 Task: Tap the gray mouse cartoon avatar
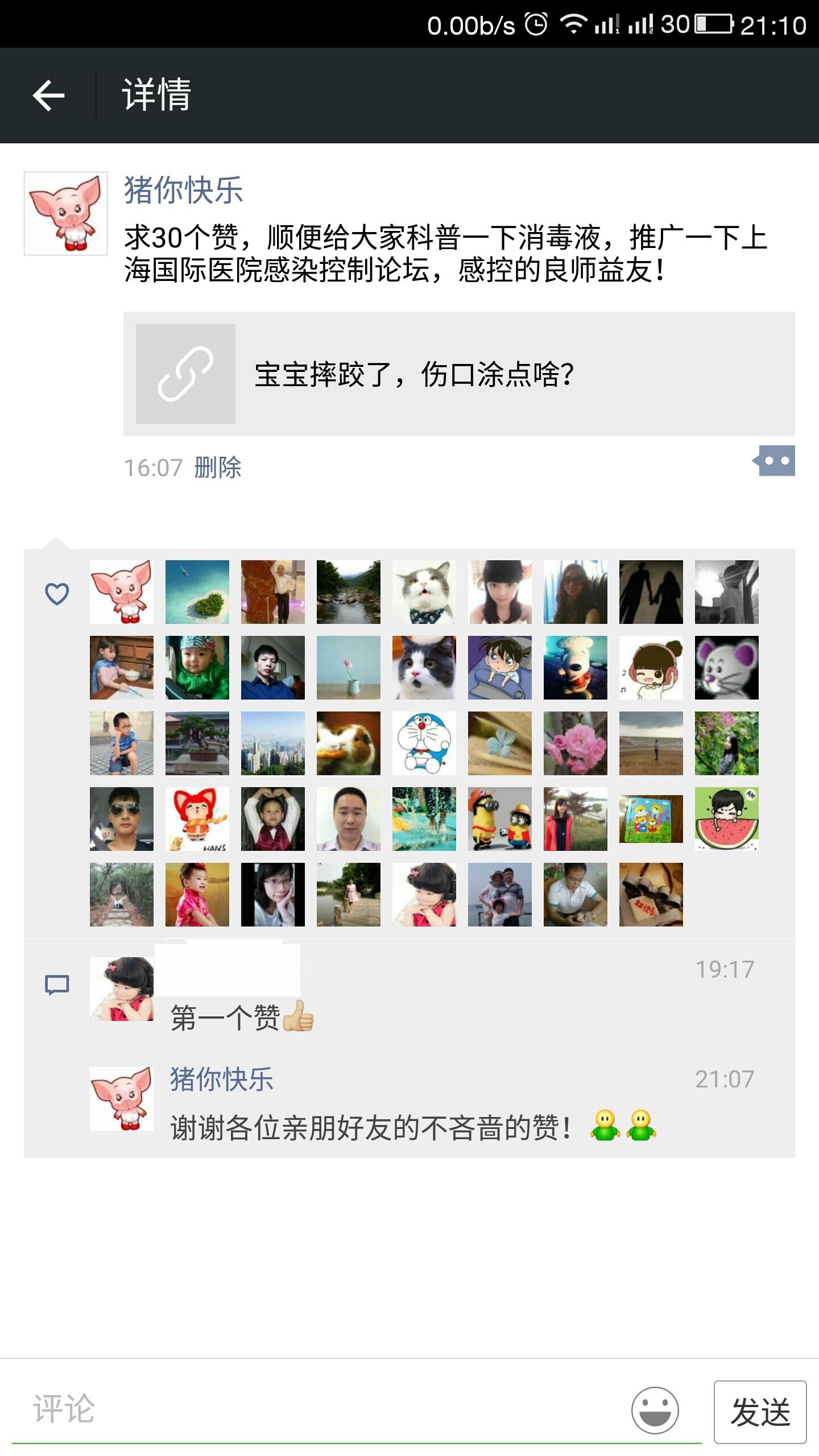point(726,667)
